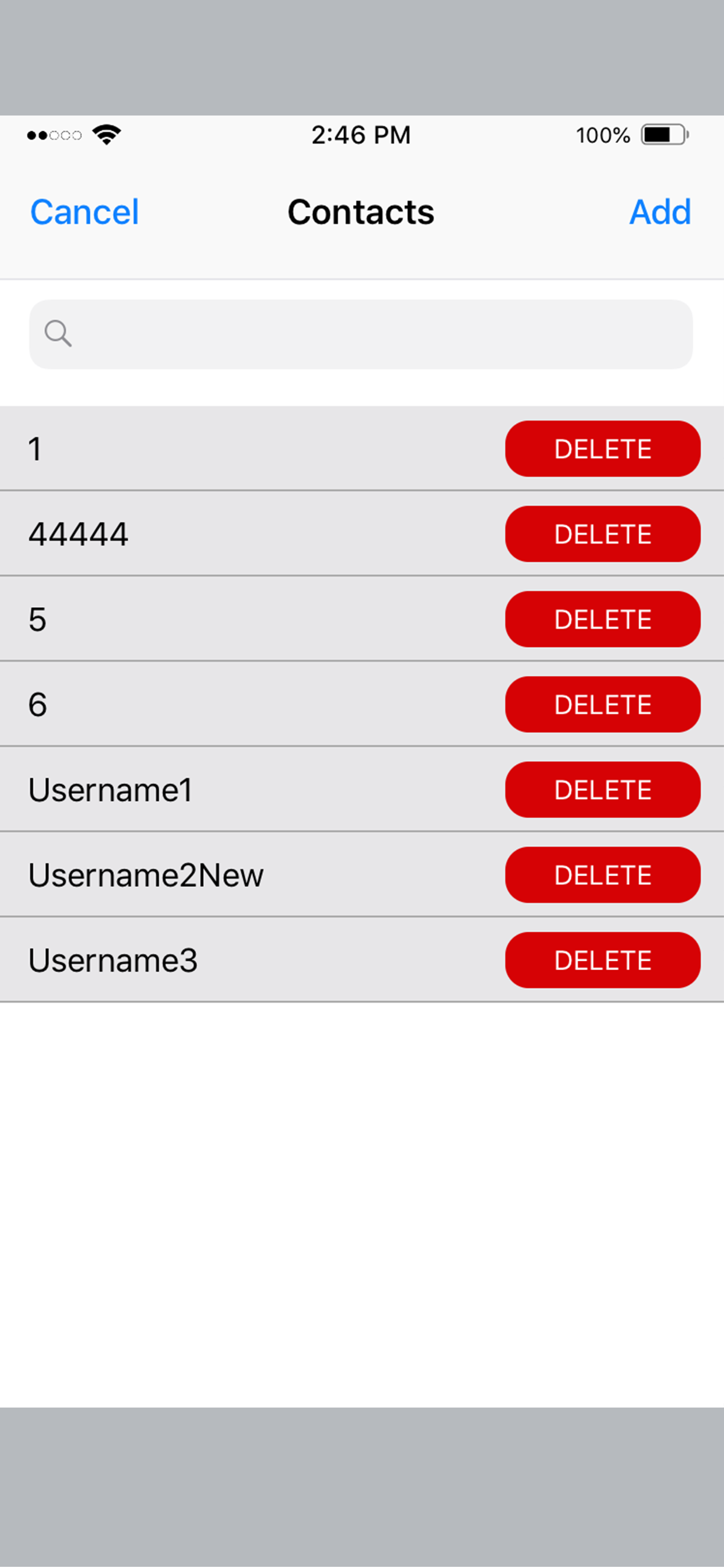Click the Contacts title
The width and height of the screenshot is (724, 1568).
pyautogui.click(x=361, y=212)
